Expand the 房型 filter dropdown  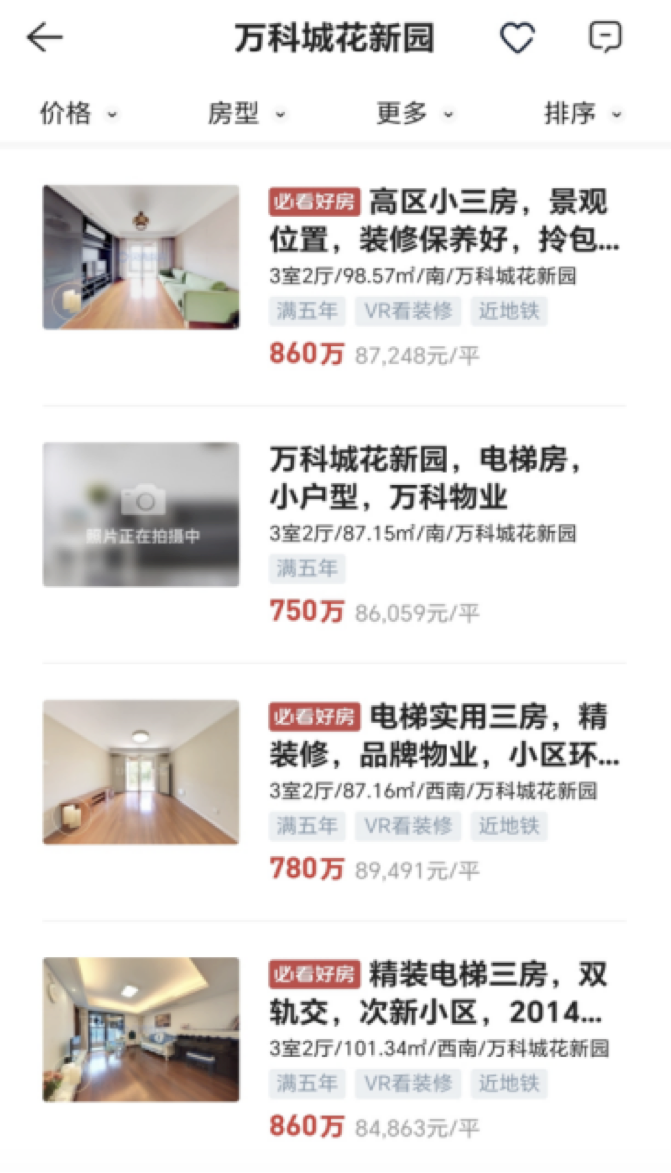[246, 114]
